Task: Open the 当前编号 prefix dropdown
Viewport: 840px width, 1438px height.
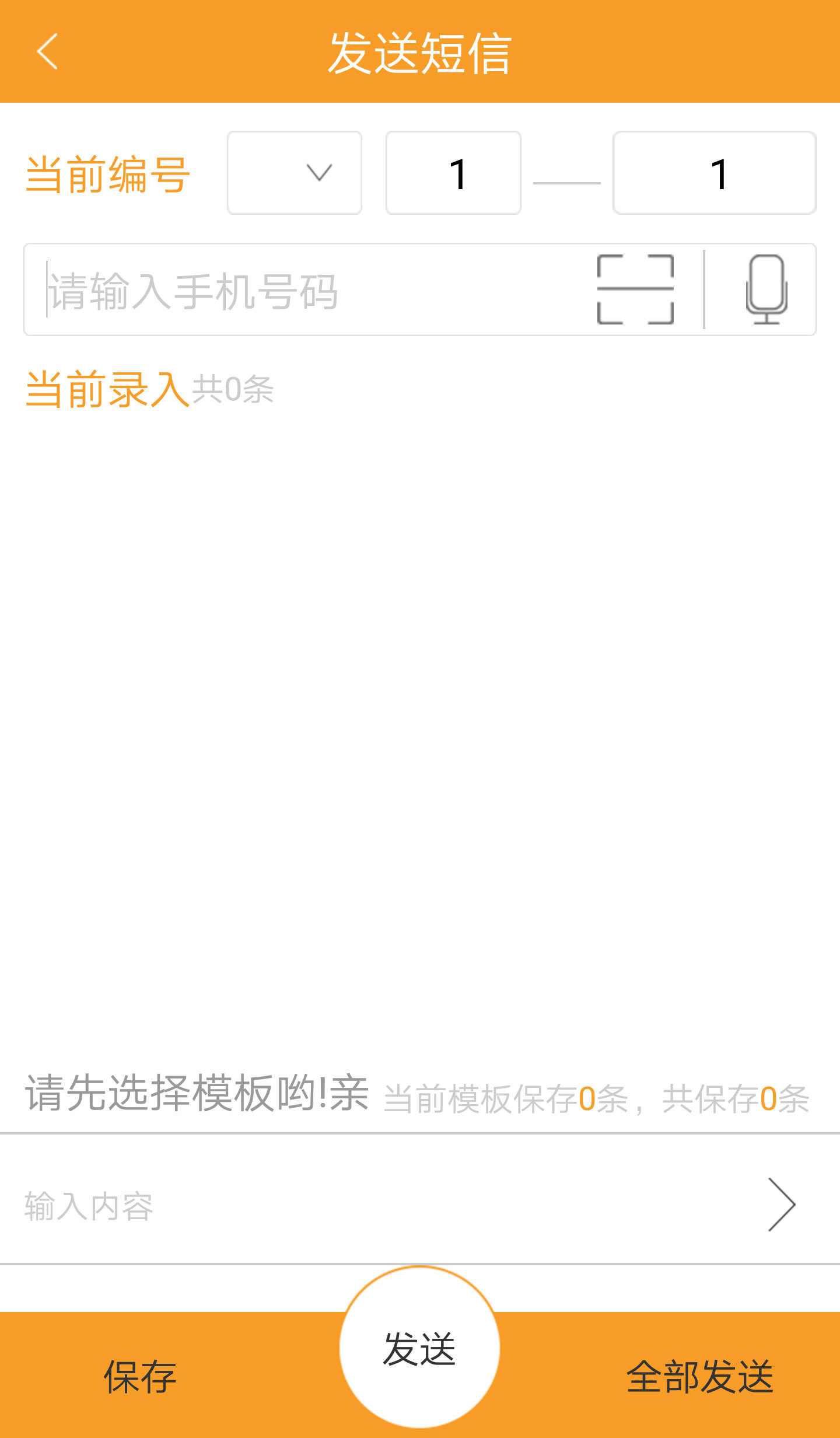Action: (x=295, y=173)
